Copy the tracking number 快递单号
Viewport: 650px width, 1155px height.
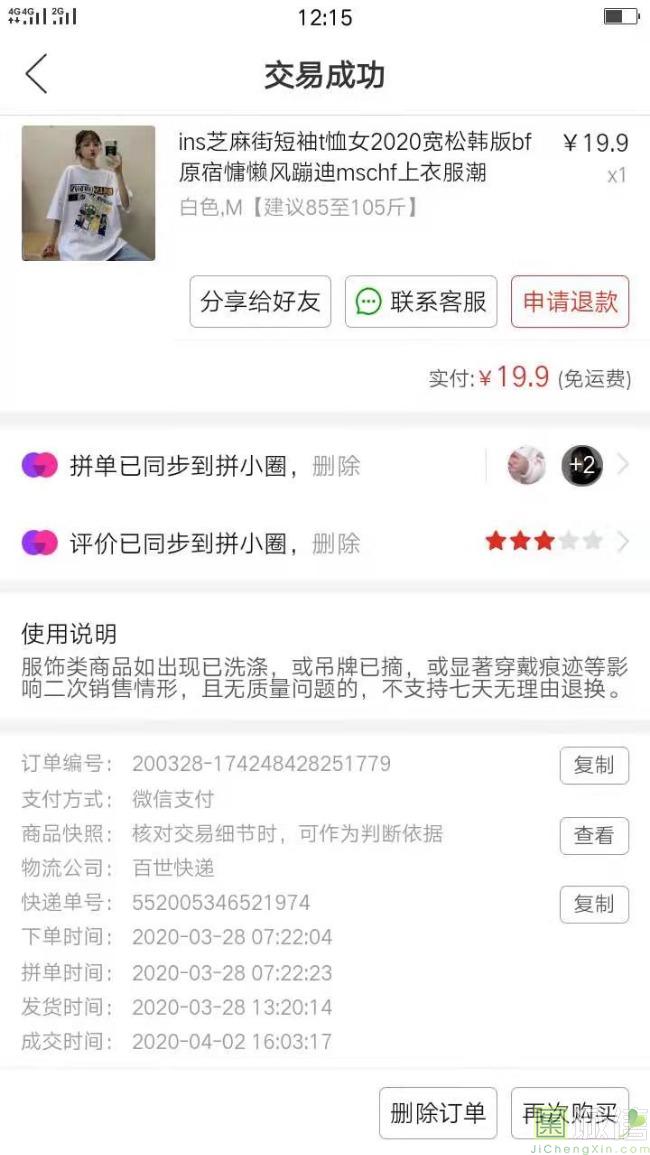[594, 904]
